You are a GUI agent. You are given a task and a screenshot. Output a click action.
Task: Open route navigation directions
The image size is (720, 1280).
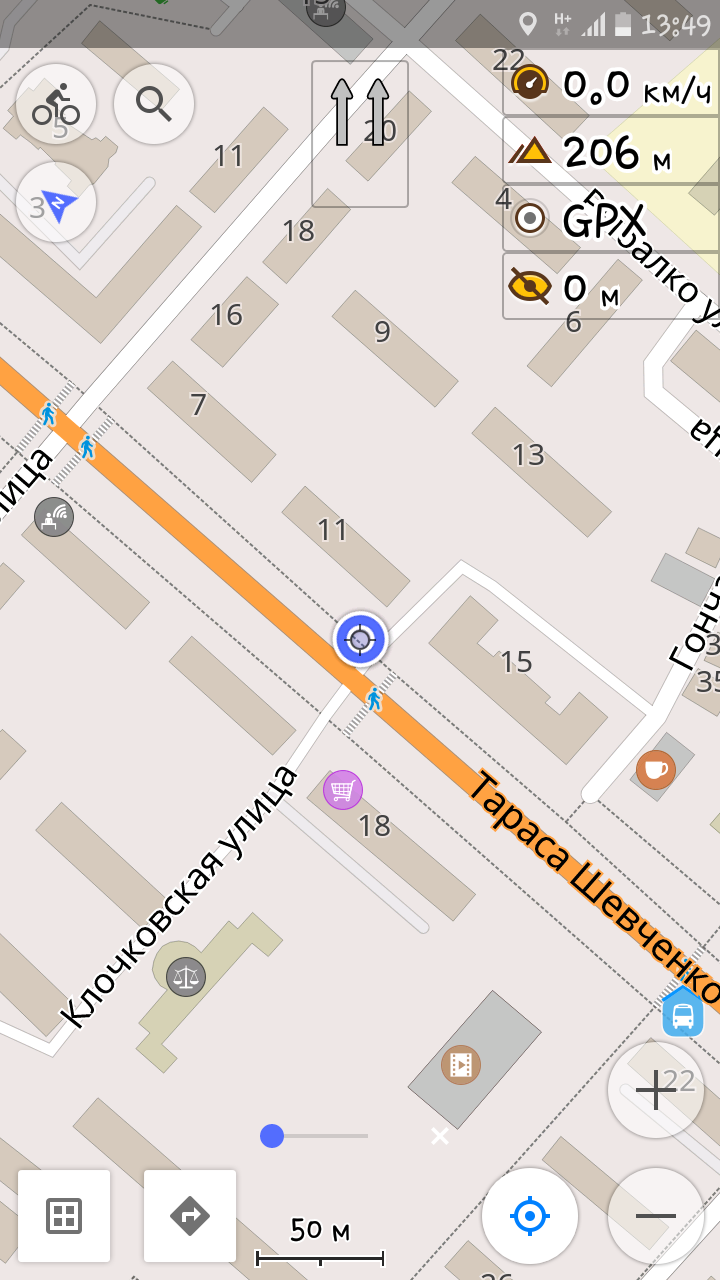pos(190,1216)
